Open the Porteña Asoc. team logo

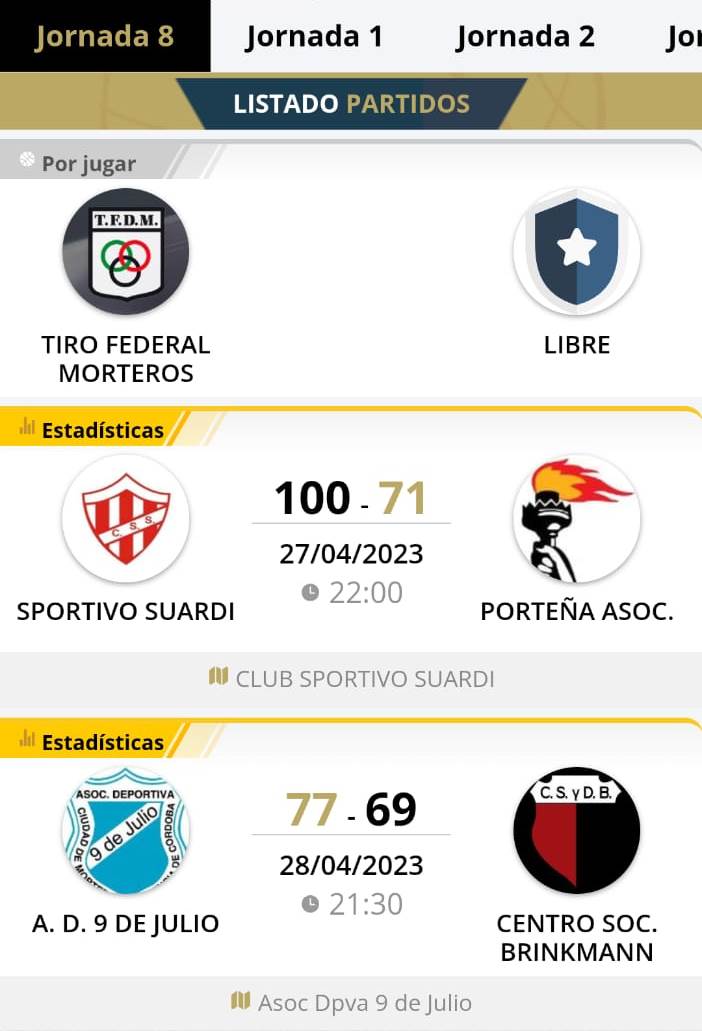576,518
